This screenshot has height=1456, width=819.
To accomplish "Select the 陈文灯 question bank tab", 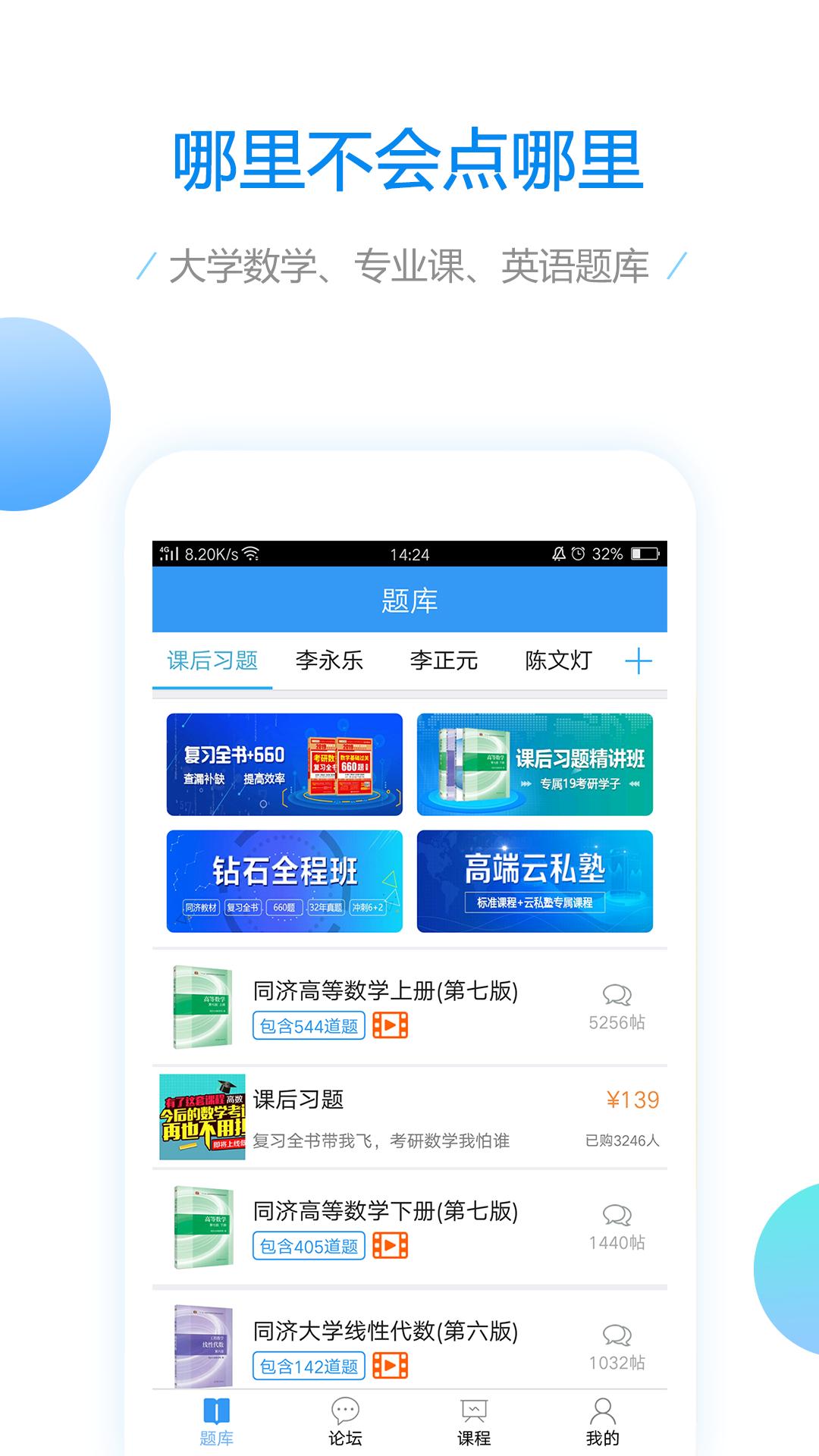I will coord(558,661).
